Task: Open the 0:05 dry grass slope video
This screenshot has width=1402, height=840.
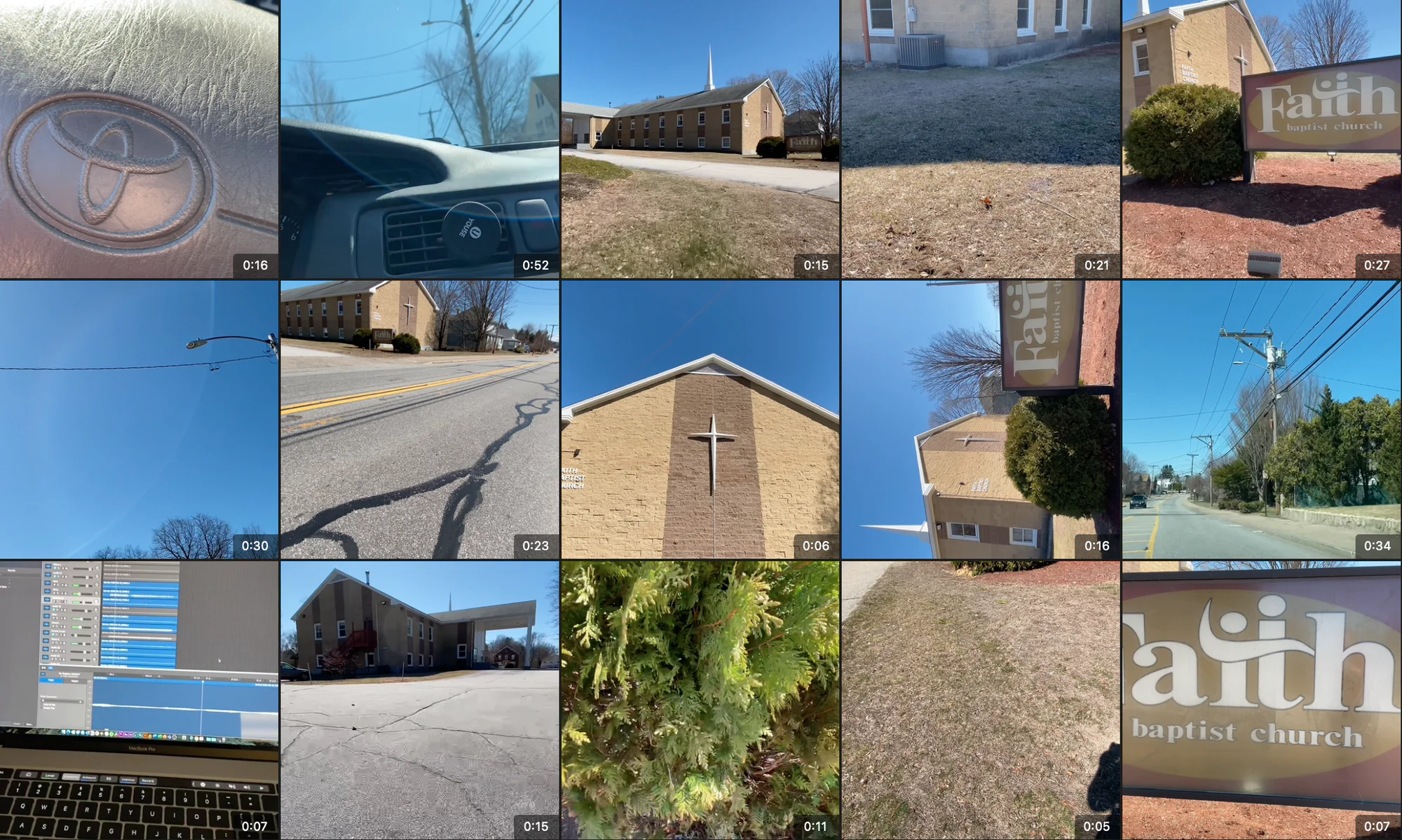Action: coord(981,701)
